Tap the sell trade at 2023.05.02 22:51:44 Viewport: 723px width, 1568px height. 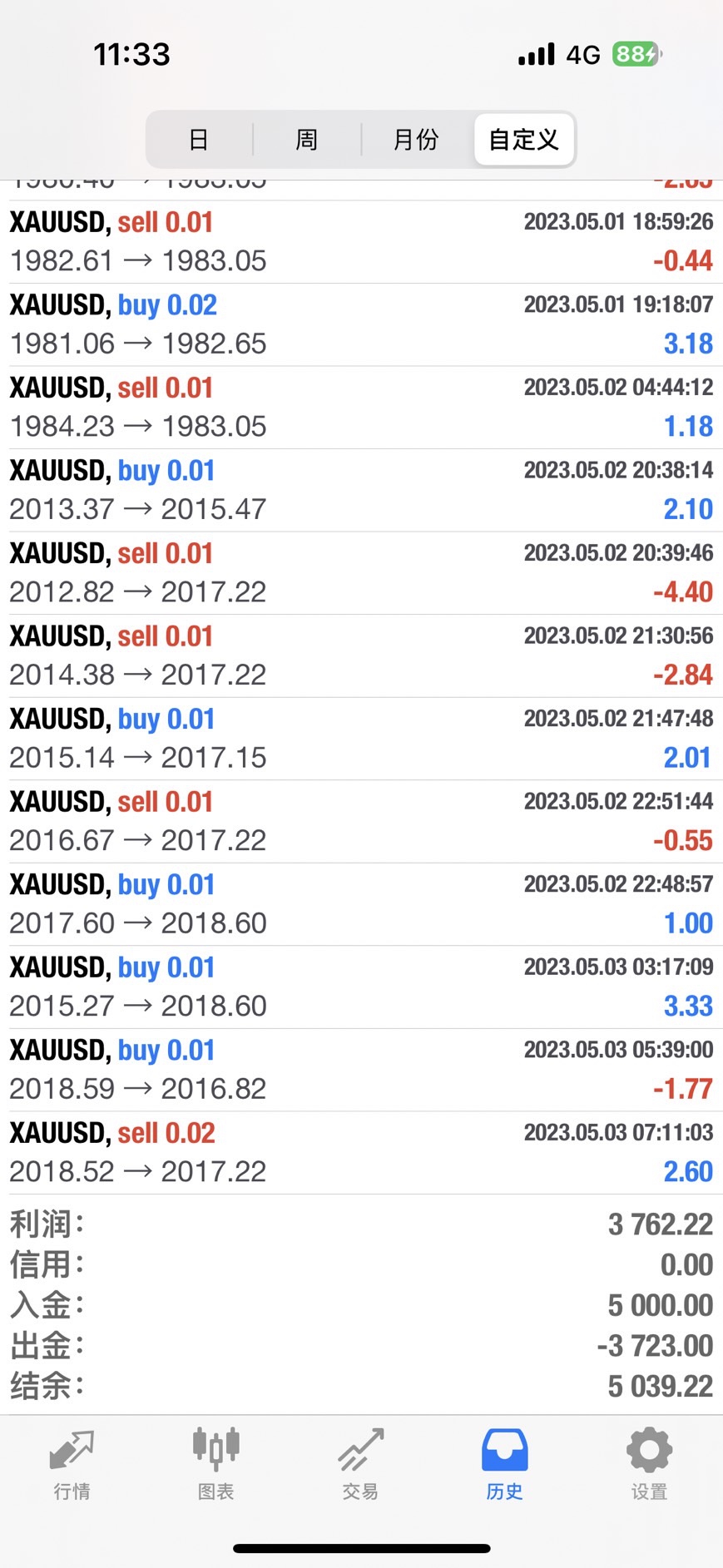[x=361, y=821]
